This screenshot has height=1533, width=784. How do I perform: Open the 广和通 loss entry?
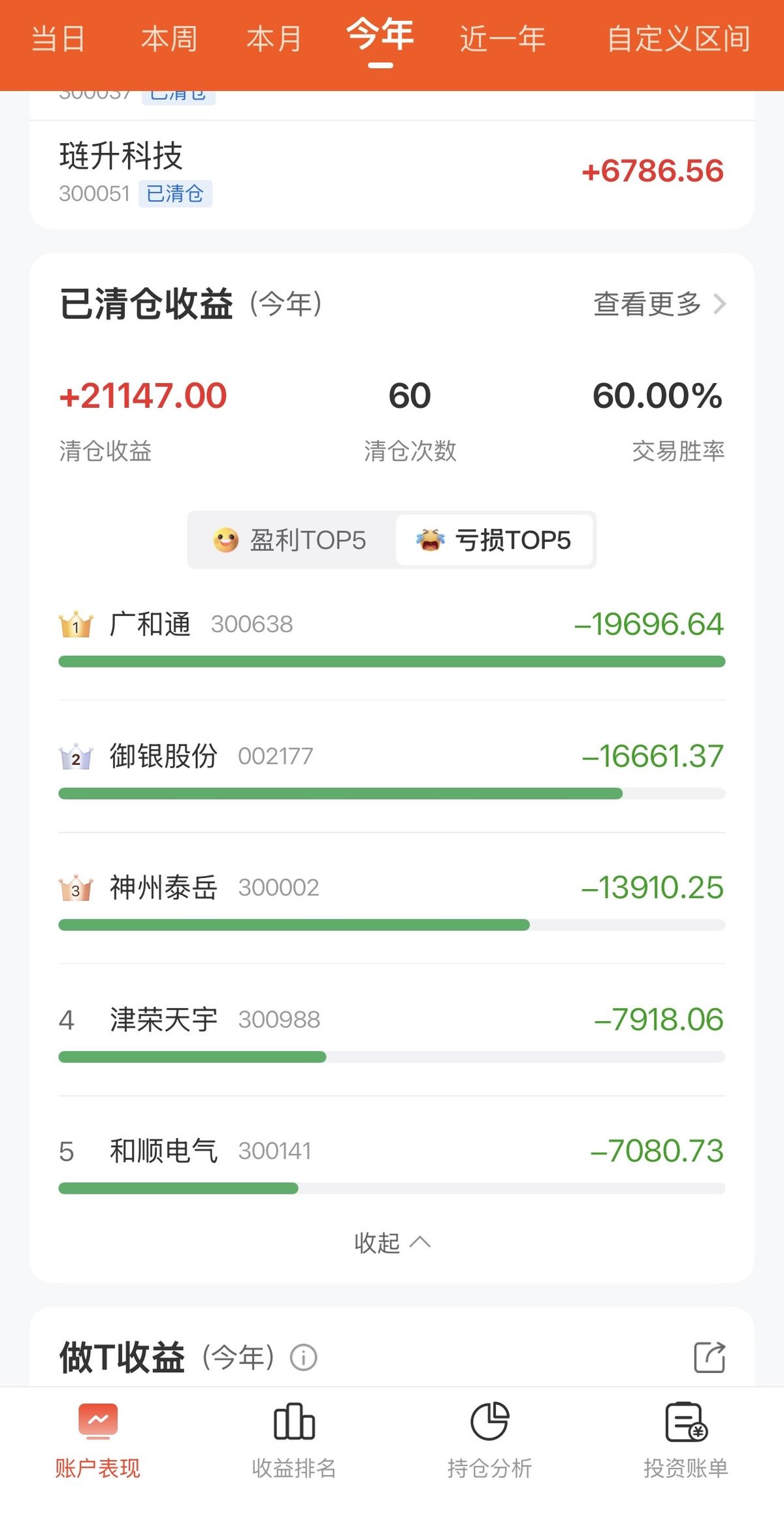click(392, 634)
